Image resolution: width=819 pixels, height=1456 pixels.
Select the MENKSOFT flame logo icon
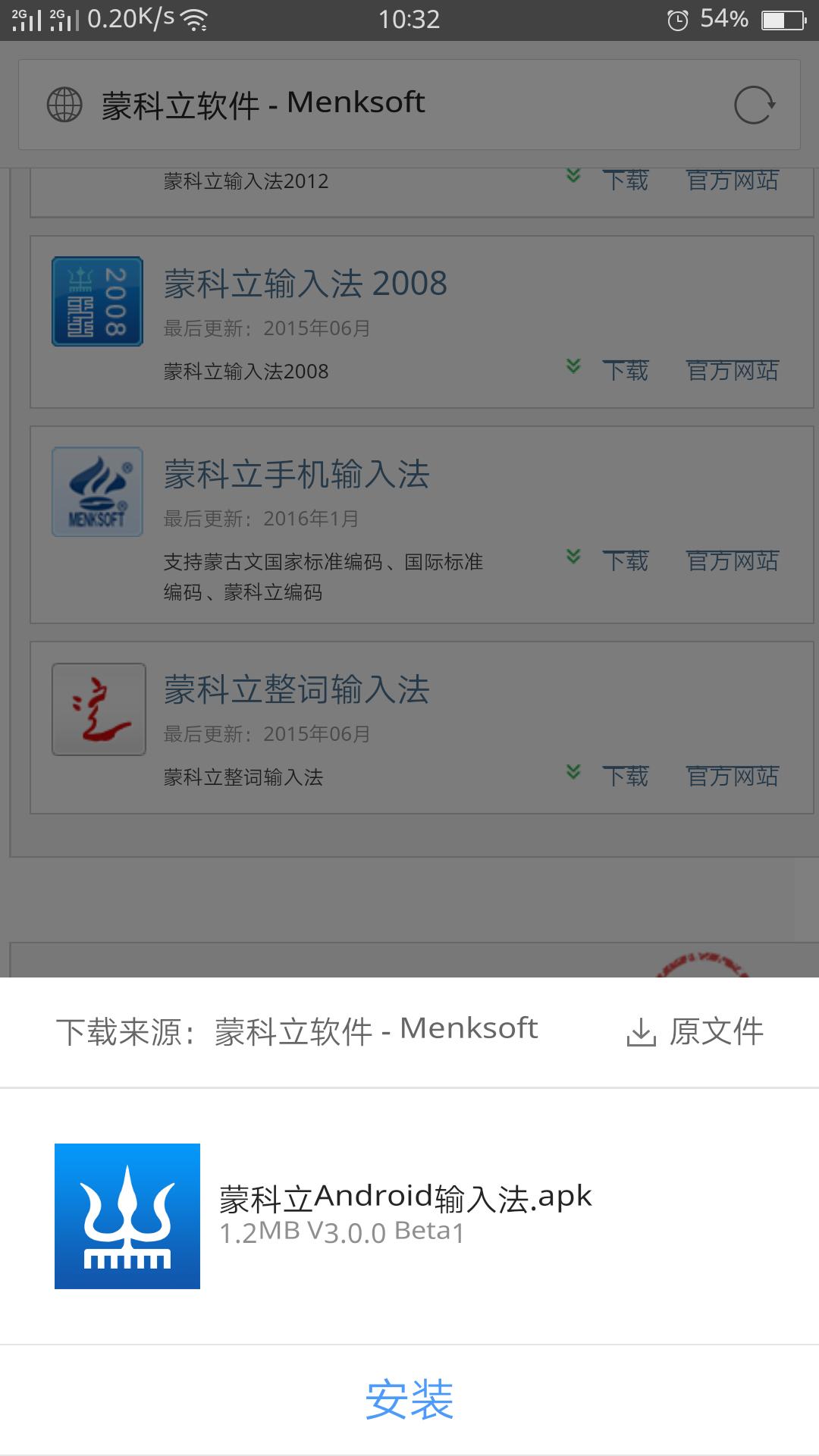[x=97, y=491]
